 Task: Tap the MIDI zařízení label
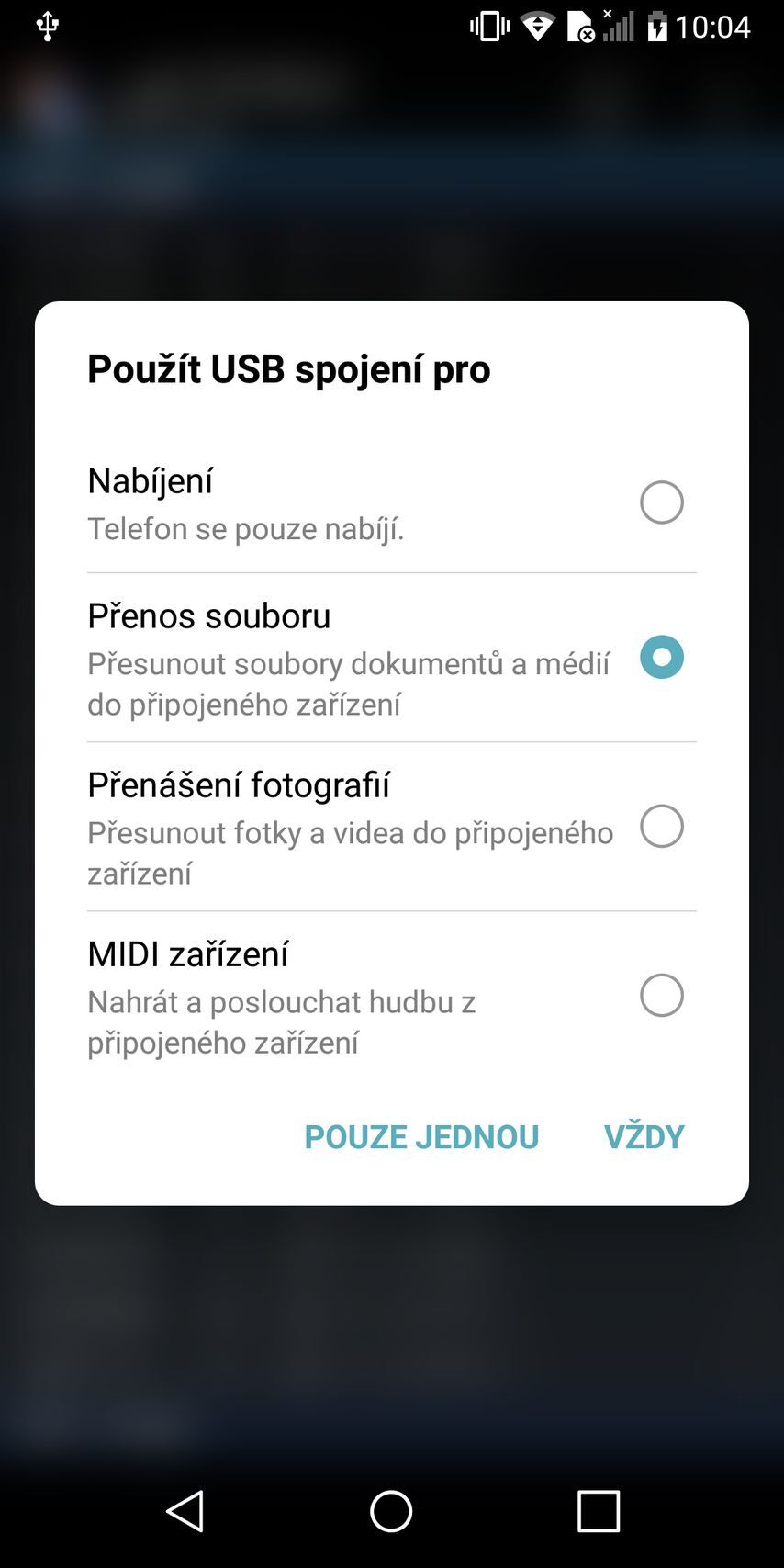[187, 953]
